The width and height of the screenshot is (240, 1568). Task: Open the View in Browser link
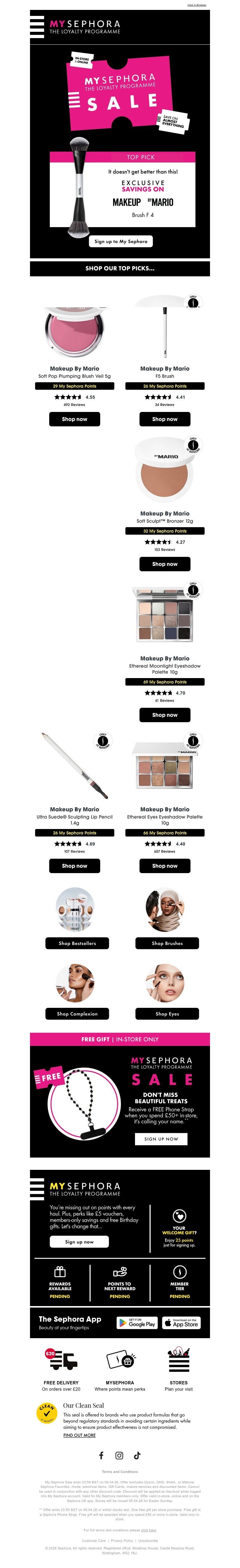196,5
